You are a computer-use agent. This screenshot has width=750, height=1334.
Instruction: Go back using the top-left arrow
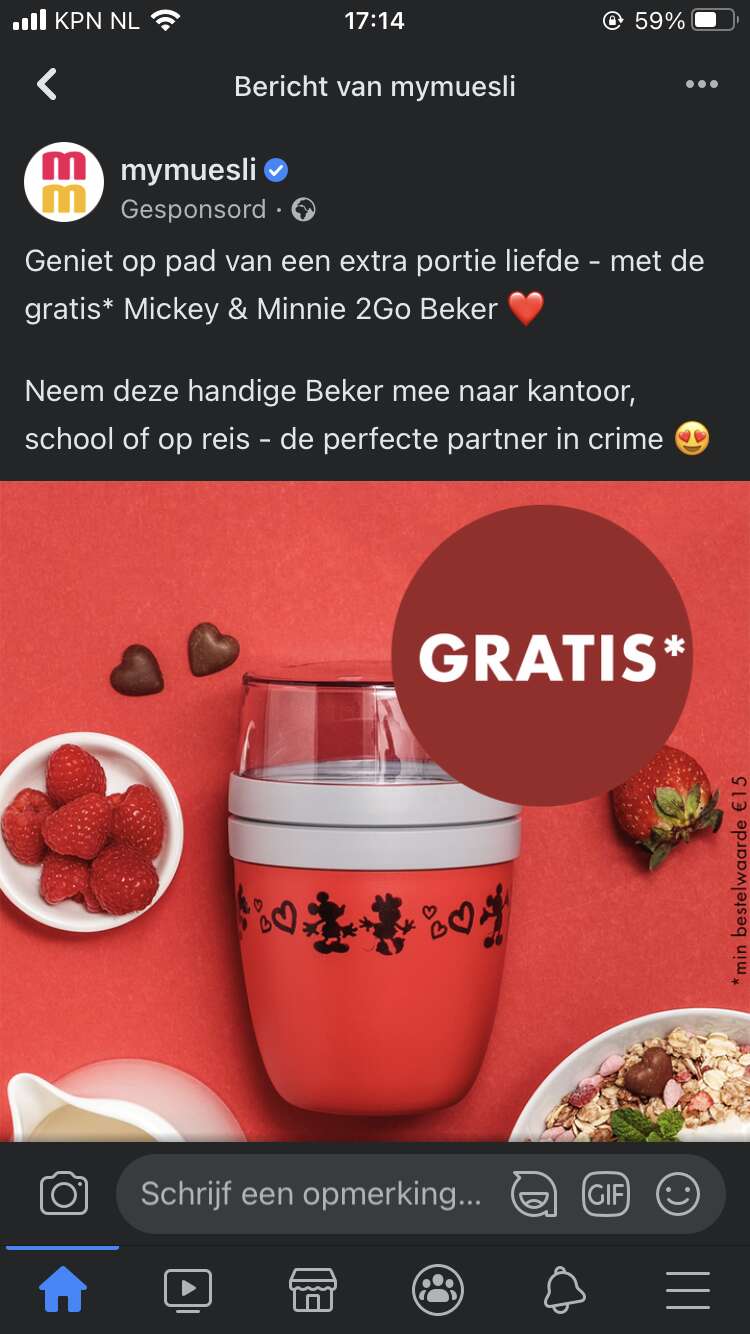47,85
